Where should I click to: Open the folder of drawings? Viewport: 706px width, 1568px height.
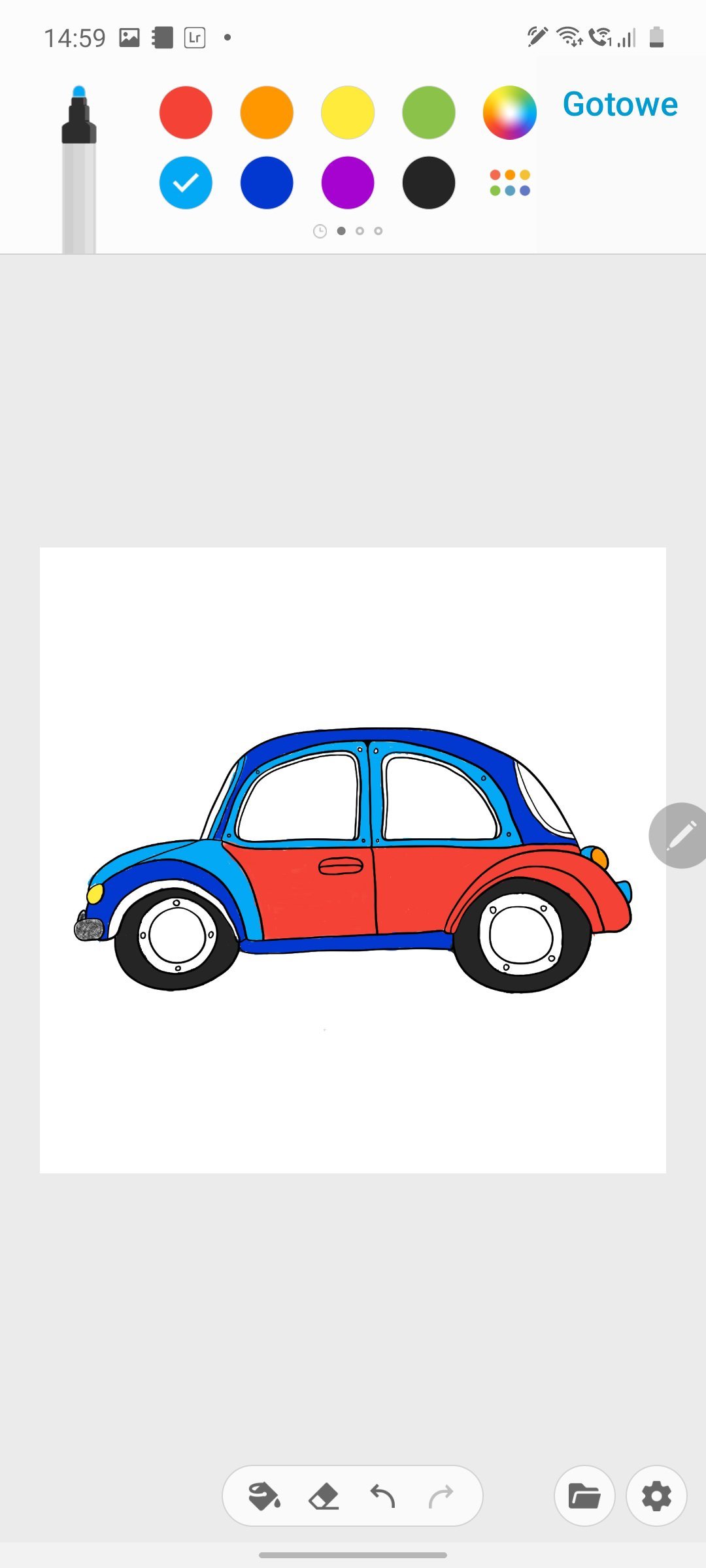coord(584,1496)
